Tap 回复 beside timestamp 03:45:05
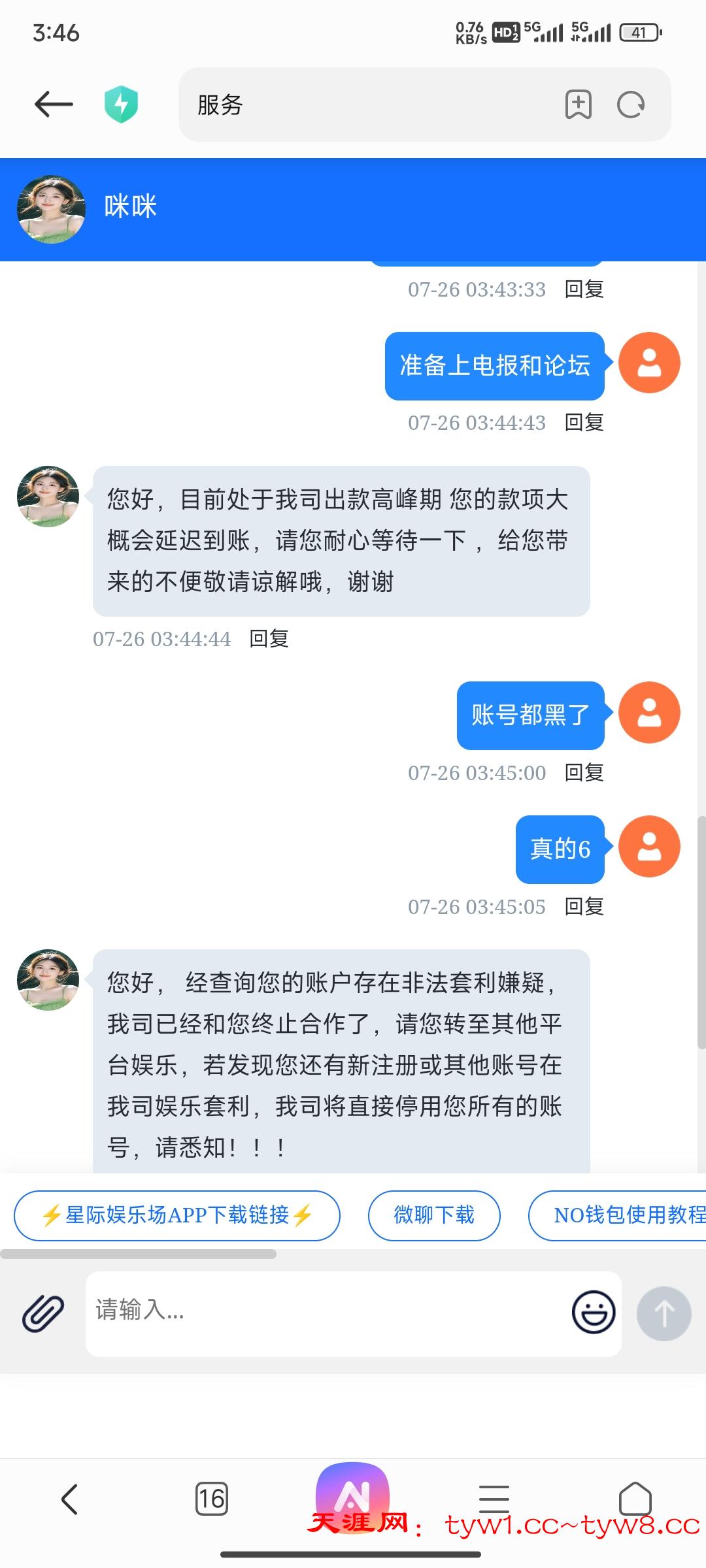Screen dimensions: 706x1568 584,906
